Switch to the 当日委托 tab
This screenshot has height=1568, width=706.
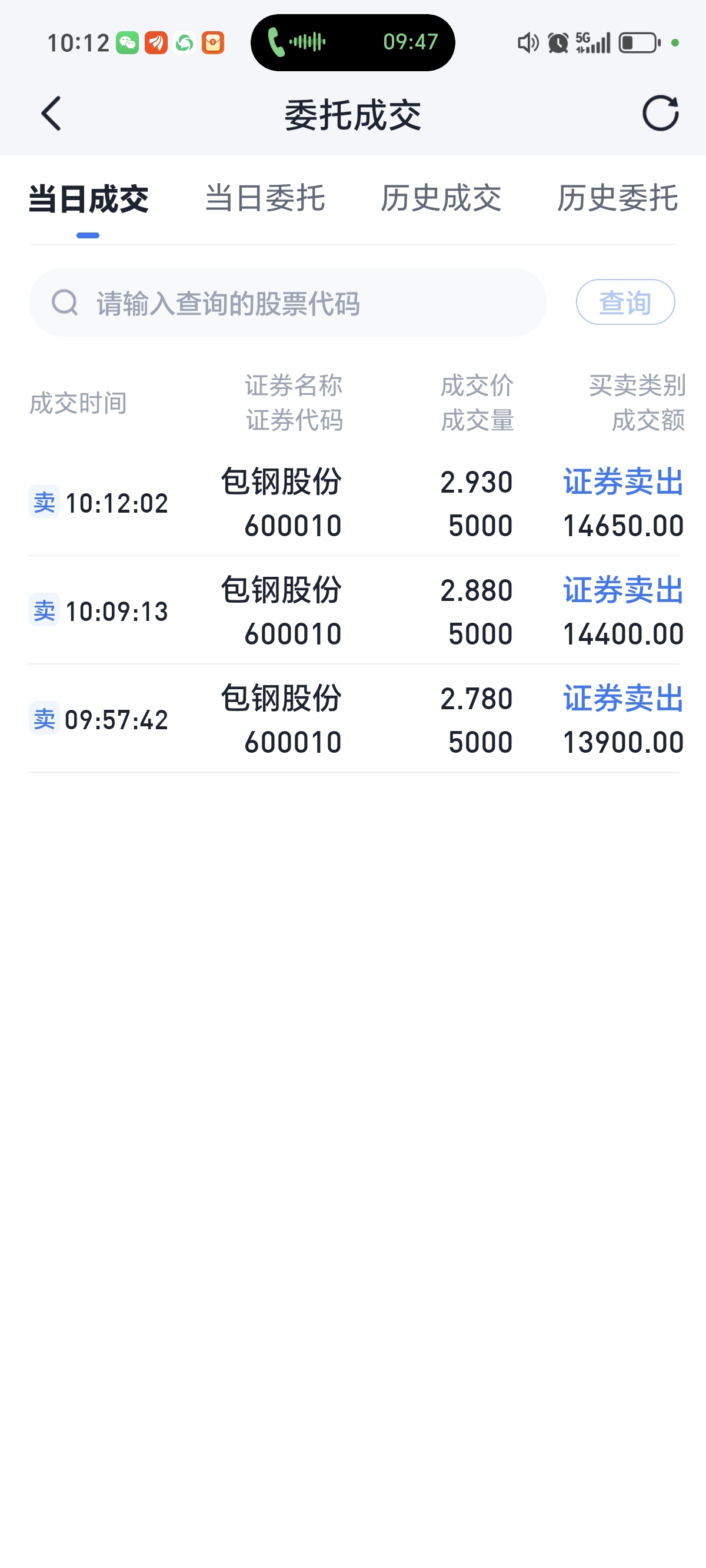[x=265, y=198]
